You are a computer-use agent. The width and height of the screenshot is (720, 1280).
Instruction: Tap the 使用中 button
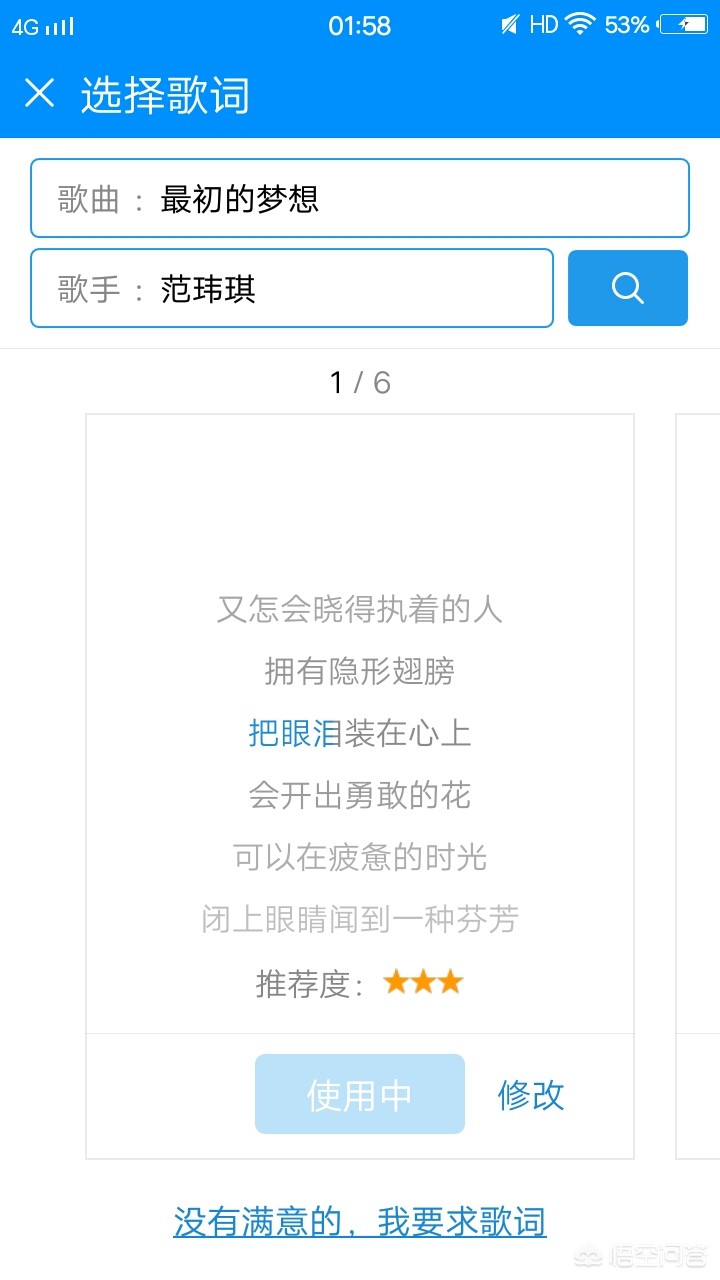[359, 1094]
